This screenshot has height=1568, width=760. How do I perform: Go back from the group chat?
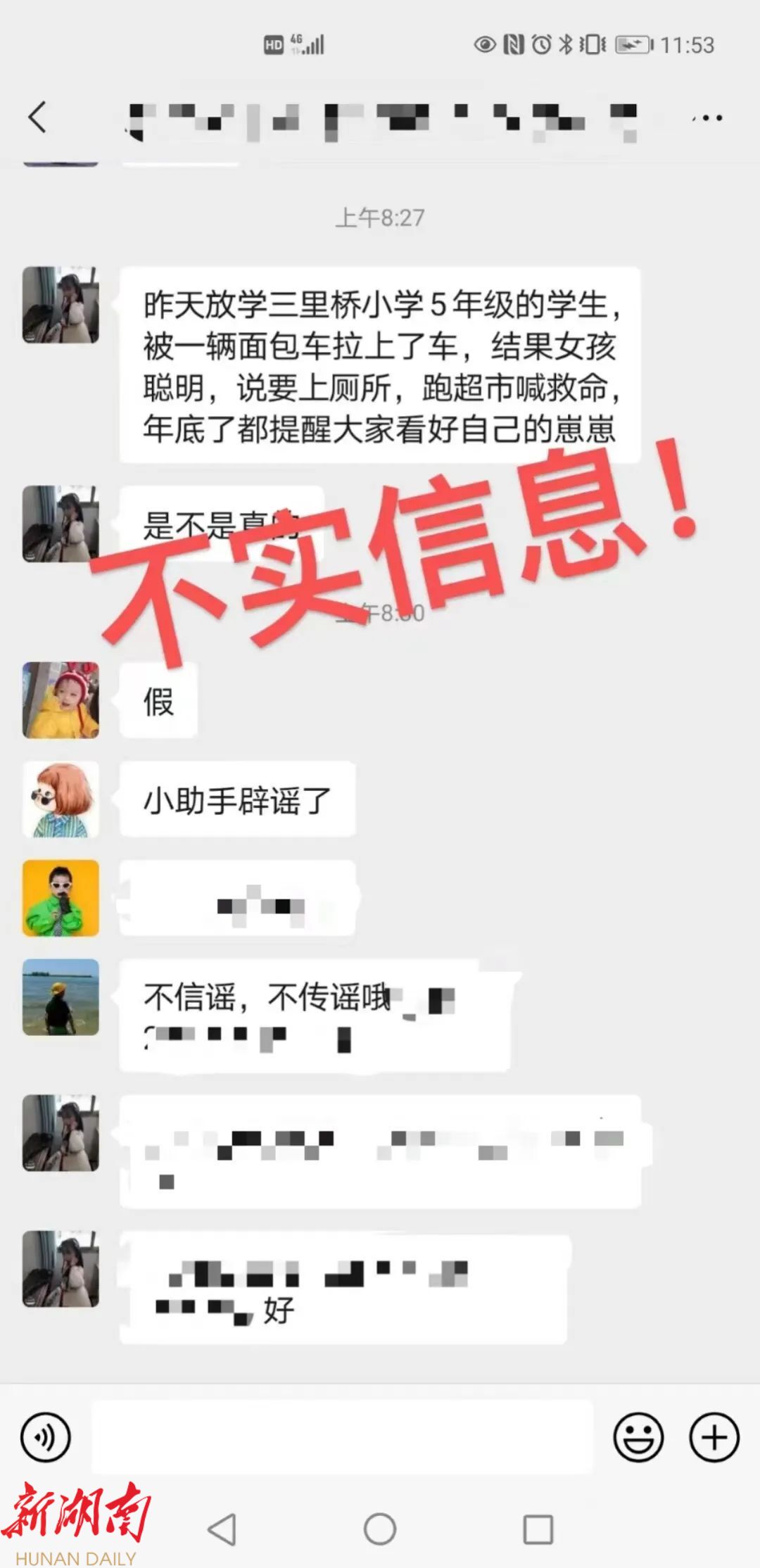[38, 117]
